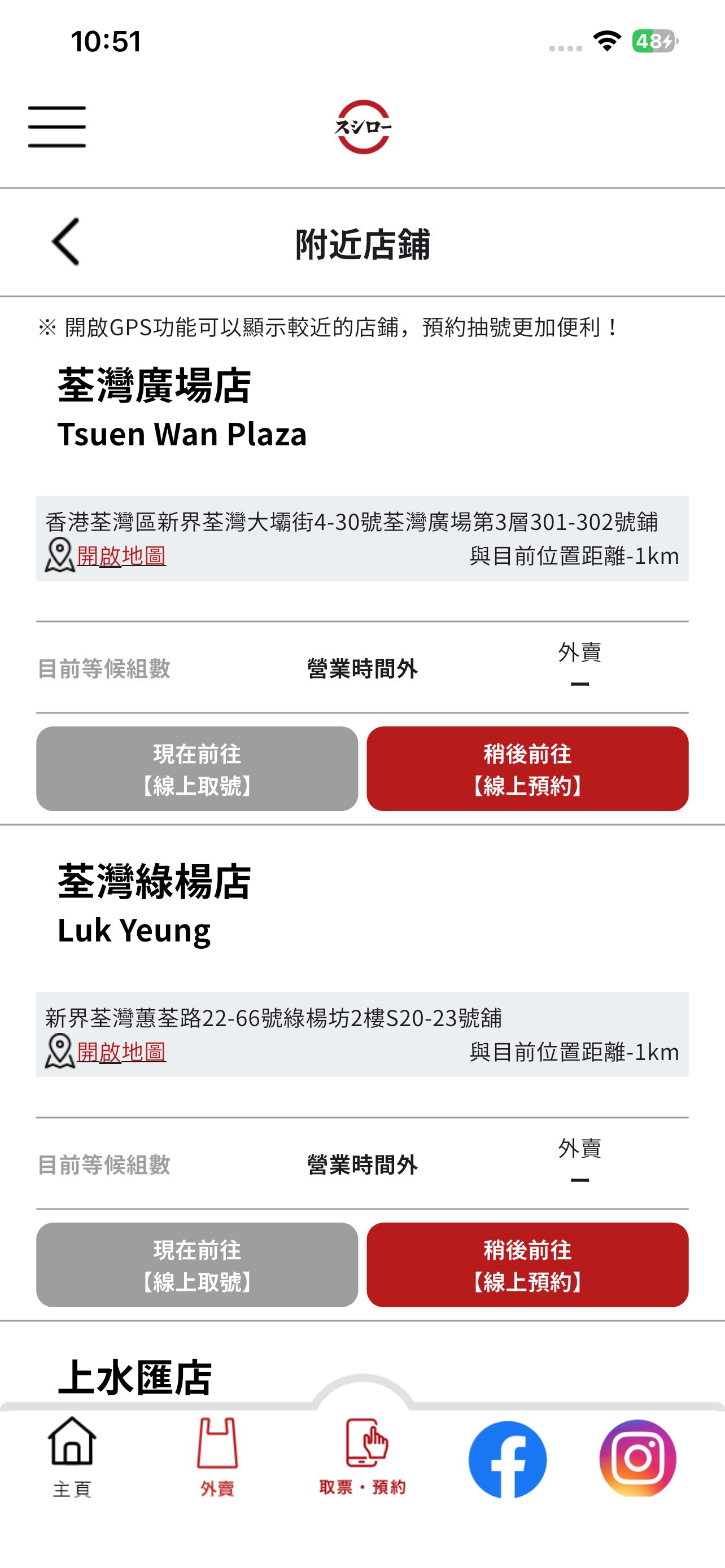Reserve 稍後前往 線上預約 at Tsuen Wan Plaza
This screenshot has height=1568, width=725.
coord(527,769)
